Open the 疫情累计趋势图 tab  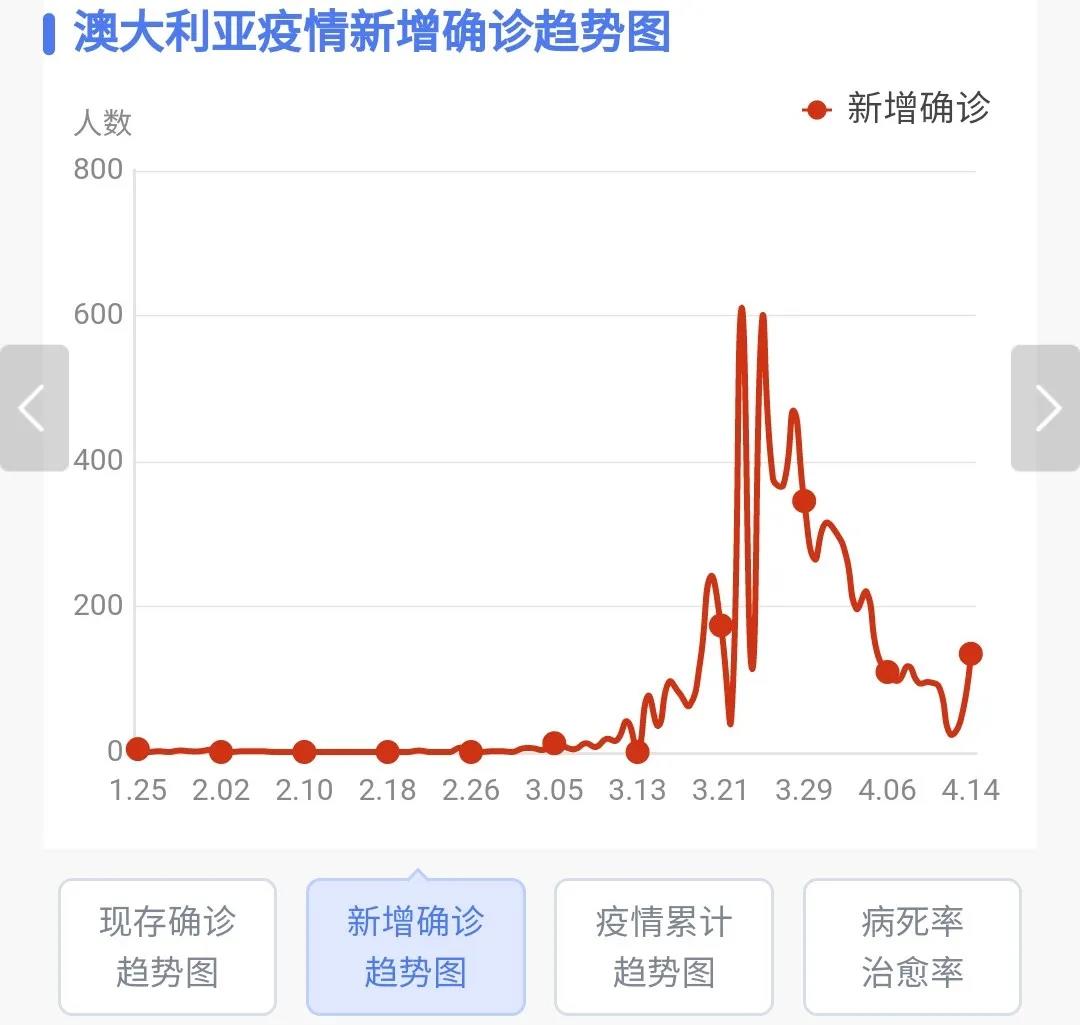pos(663,946)
